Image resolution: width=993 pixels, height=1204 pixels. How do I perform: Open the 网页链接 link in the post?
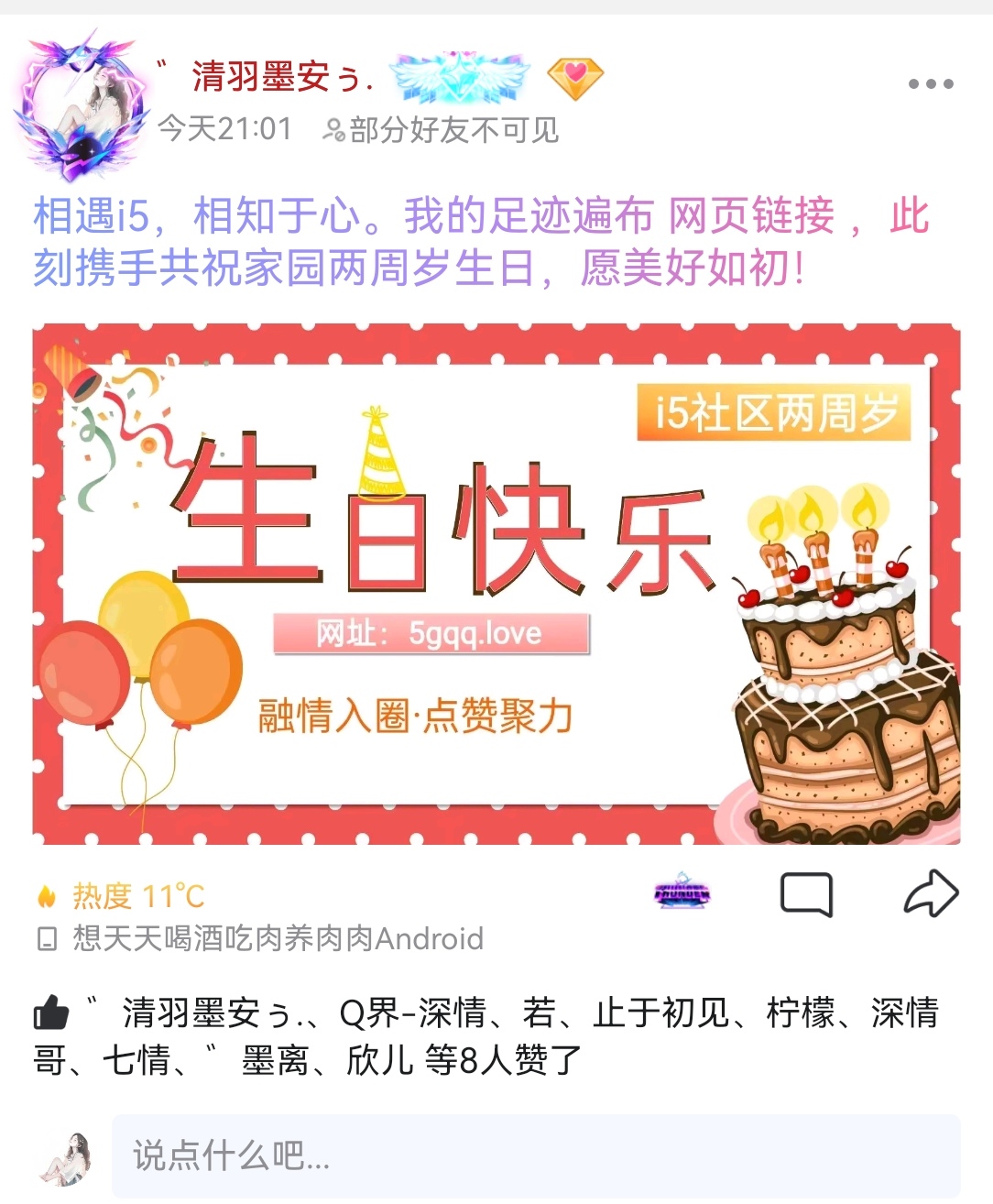751,217
